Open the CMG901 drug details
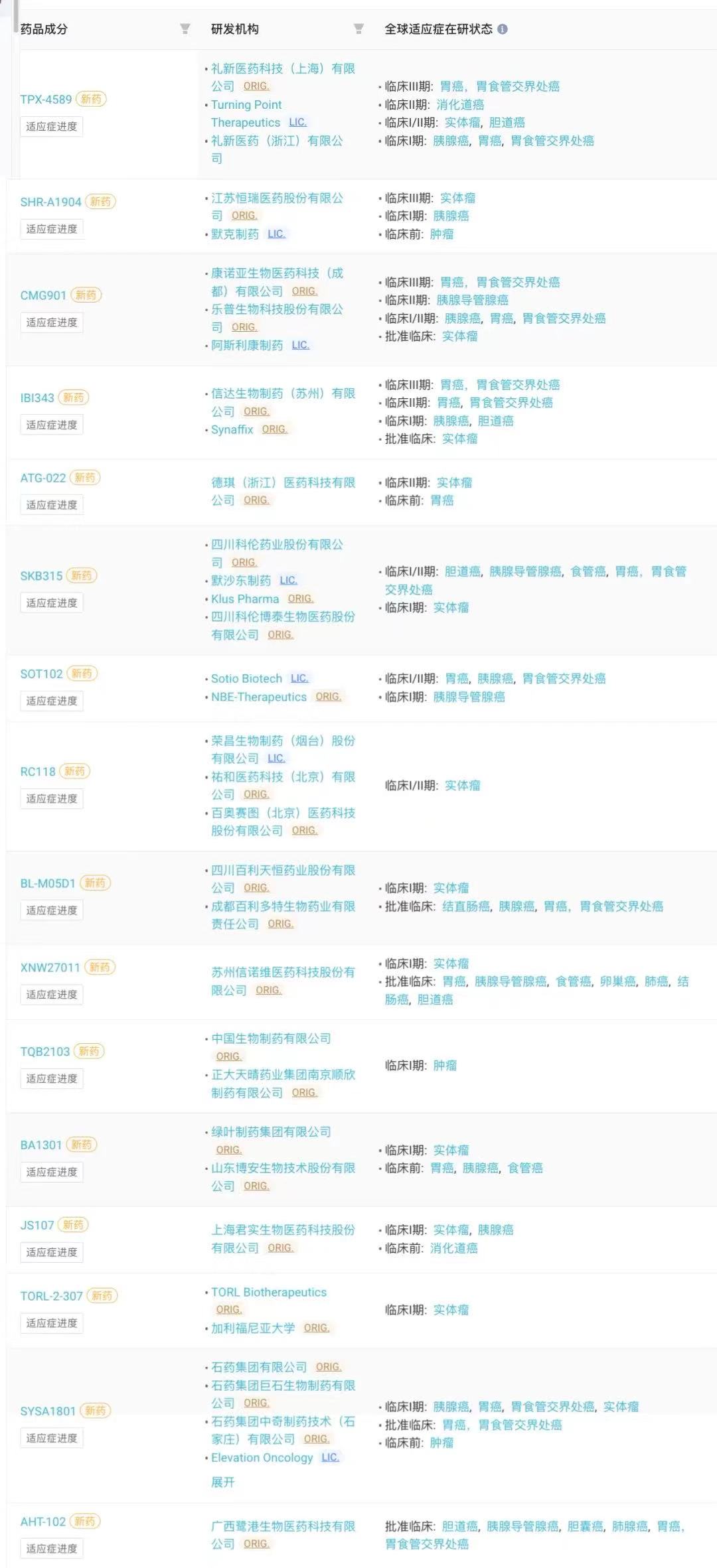The height and width of the screenshot is (1568, 717). coord(43,295)
